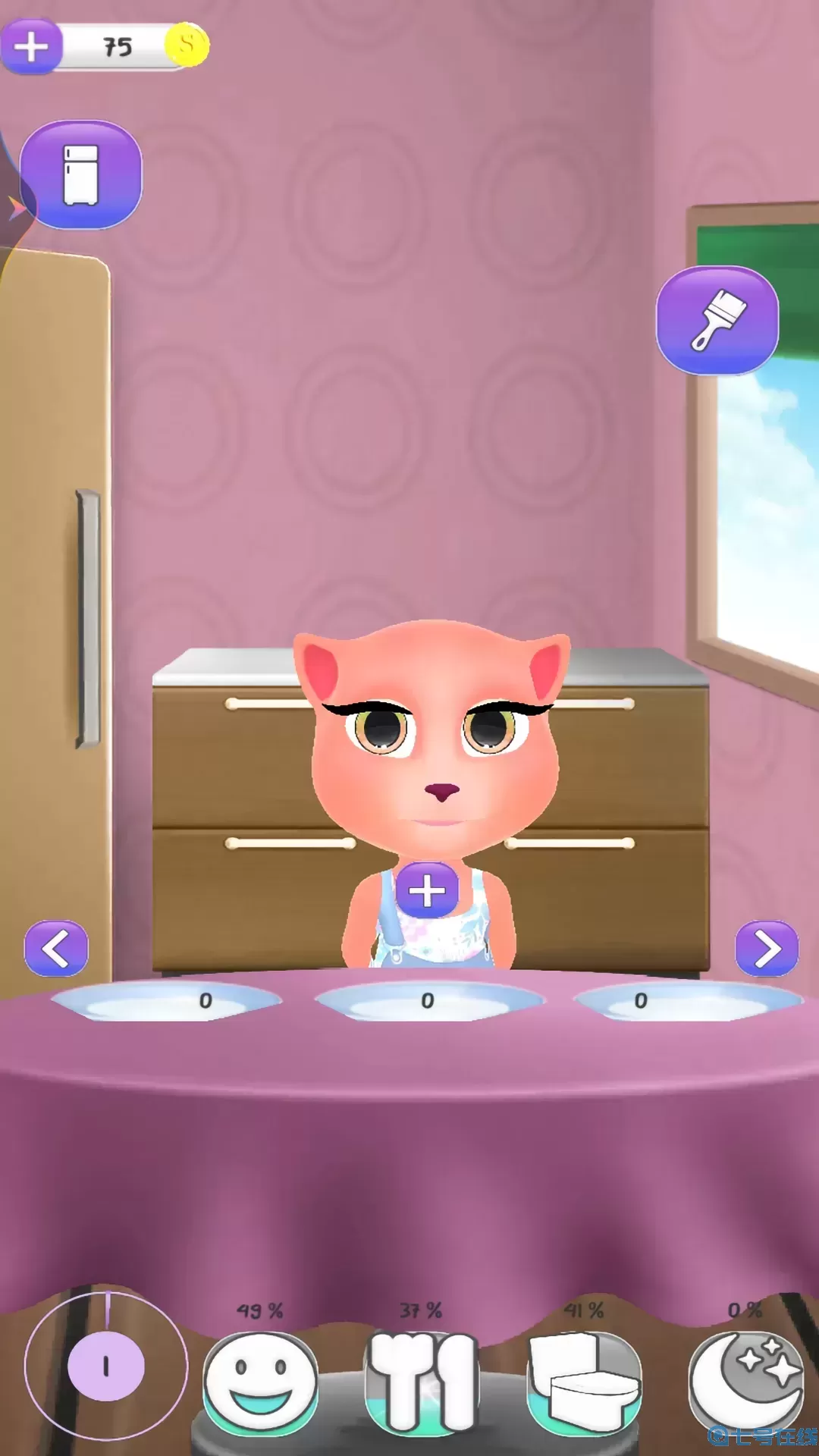The width and height of the screenshot is (819, 1456).
Task: Select the moon sleep need at 0%
Action: (x=746, y=1382)
